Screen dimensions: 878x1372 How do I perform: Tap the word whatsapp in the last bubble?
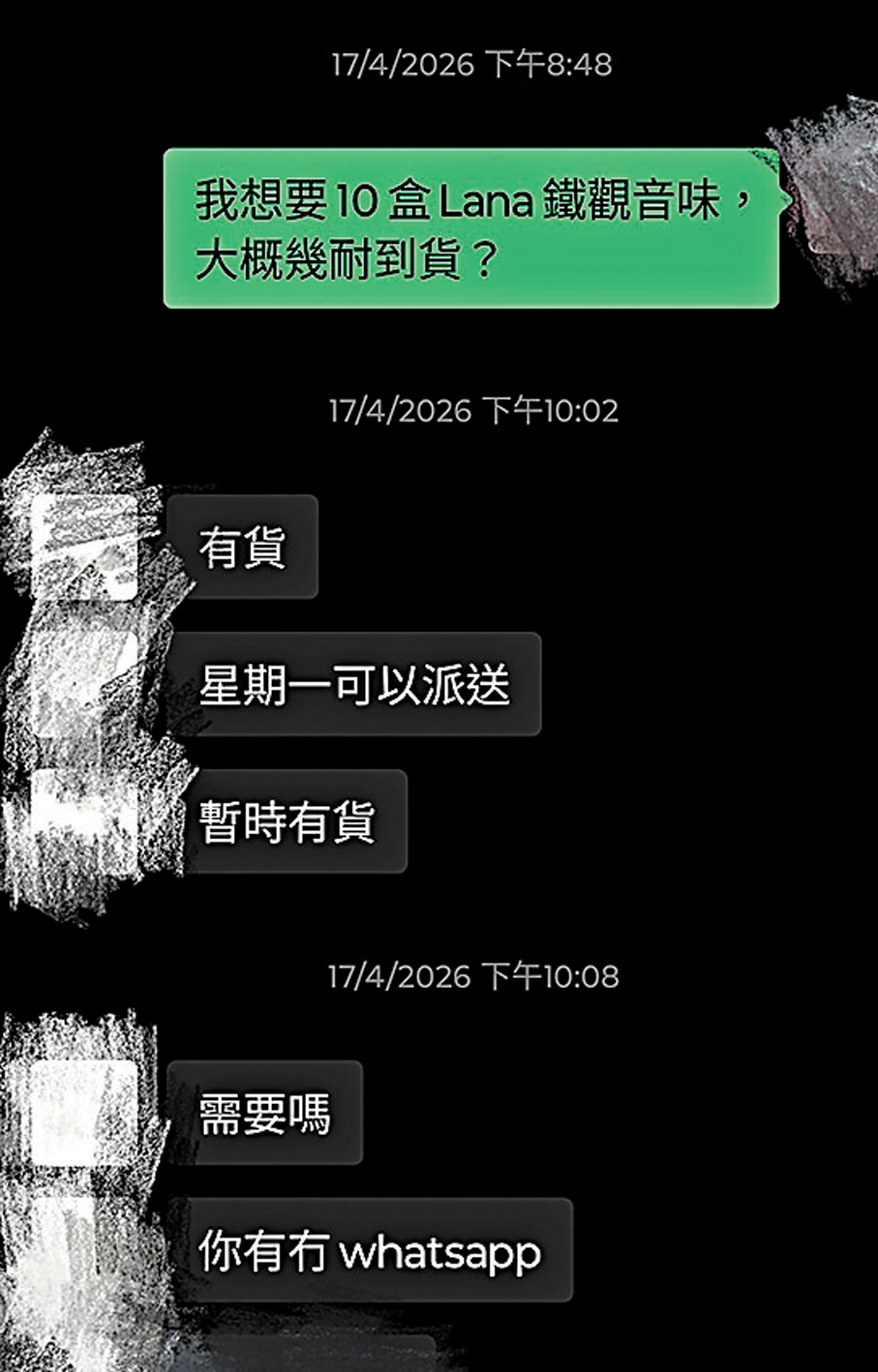point(445,1251)
